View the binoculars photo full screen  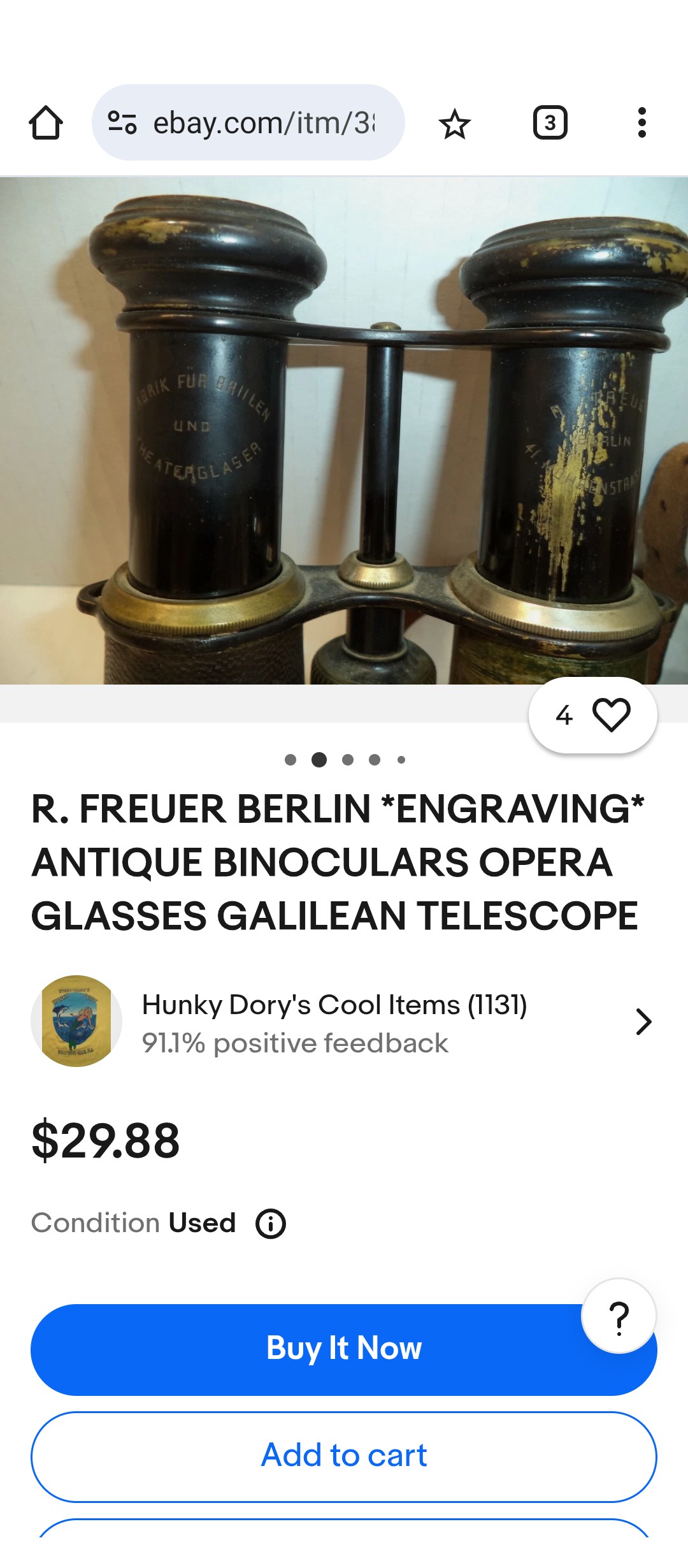(344, 430)
